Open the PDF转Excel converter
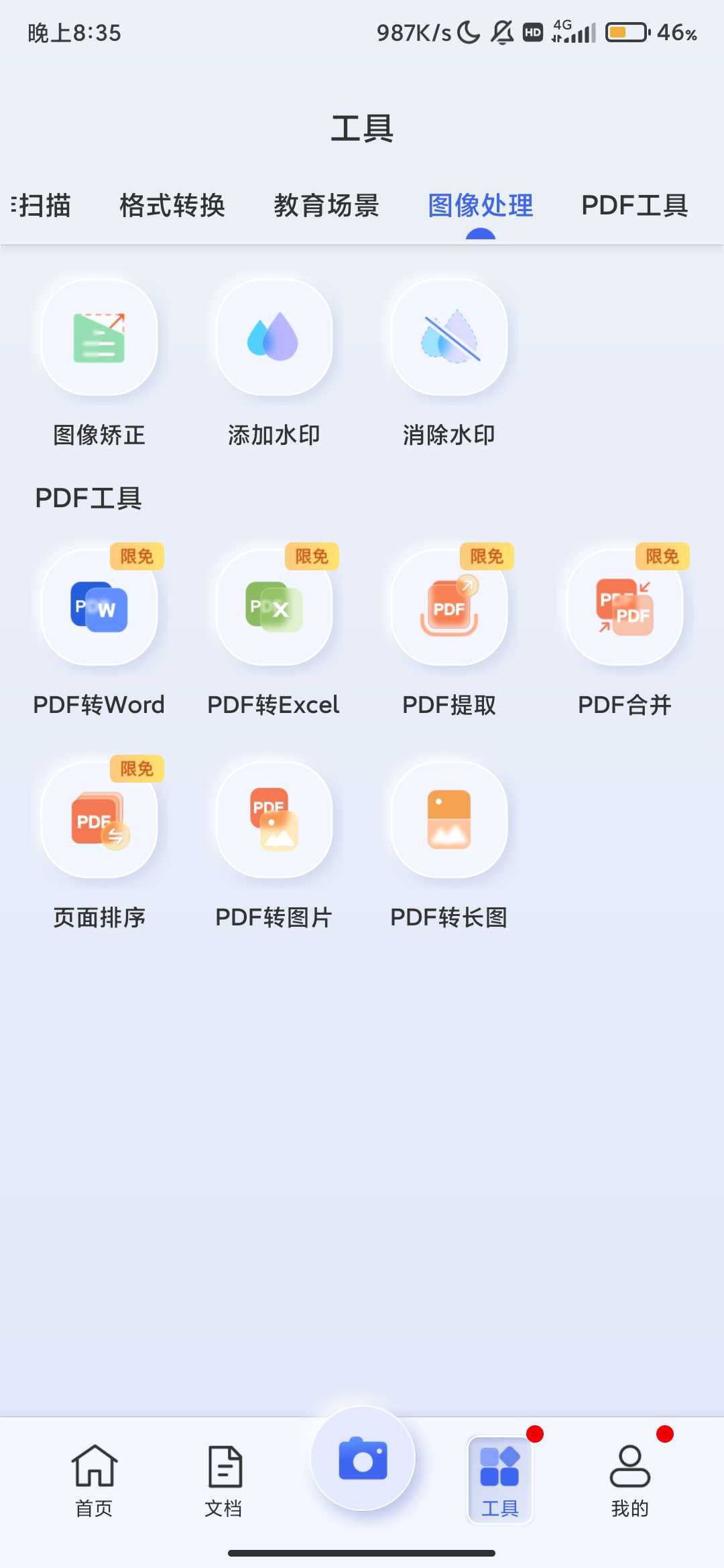 [274, 608]
